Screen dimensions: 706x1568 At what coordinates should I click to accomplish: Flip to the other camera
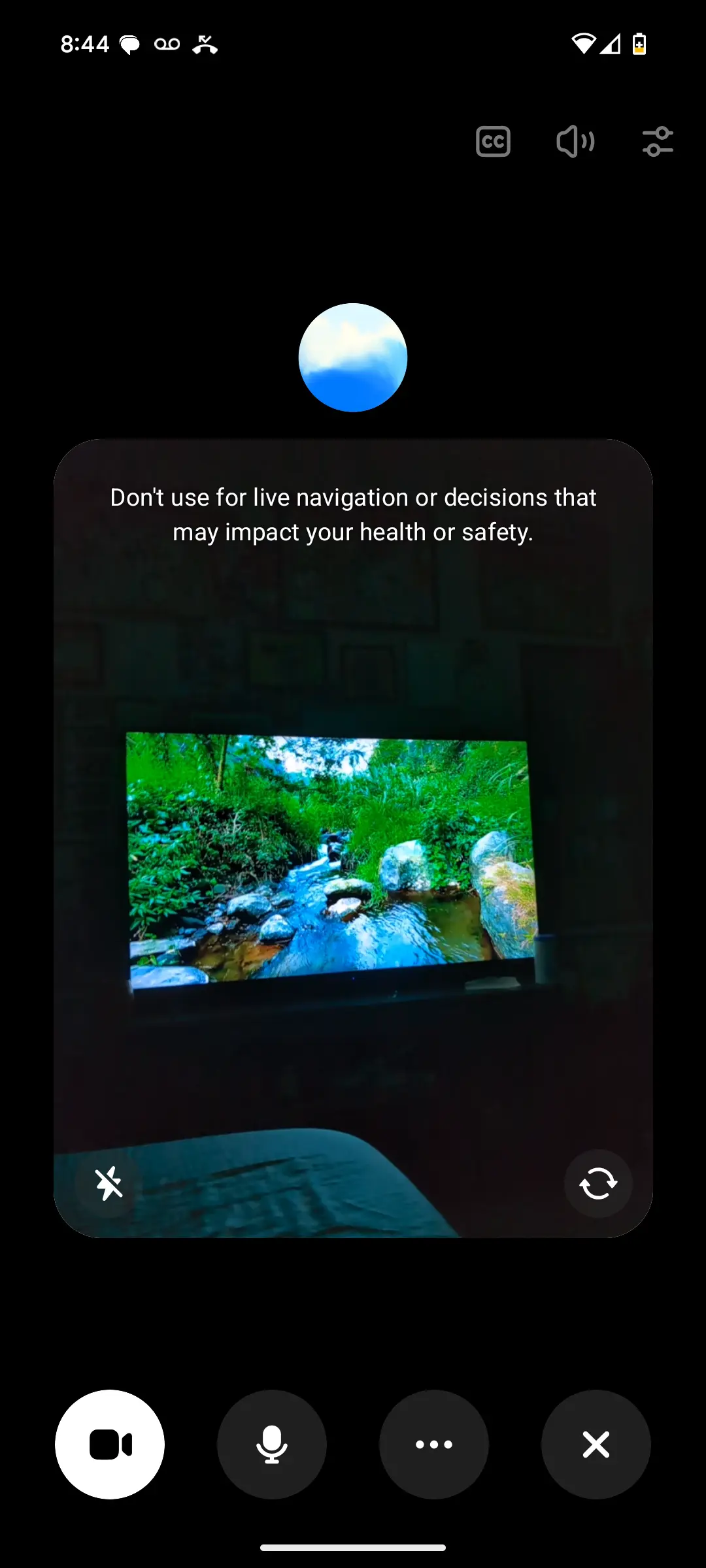point(597,1183)
